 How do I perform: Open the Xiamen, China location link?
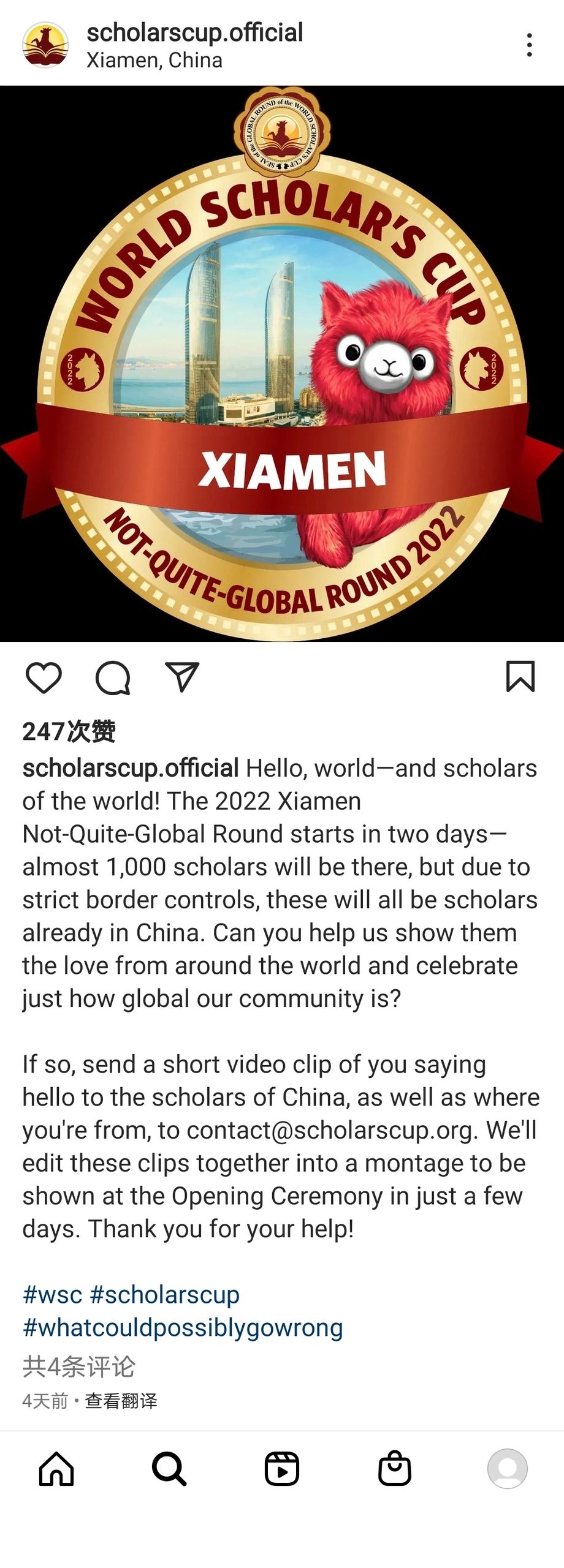(154, 61)
